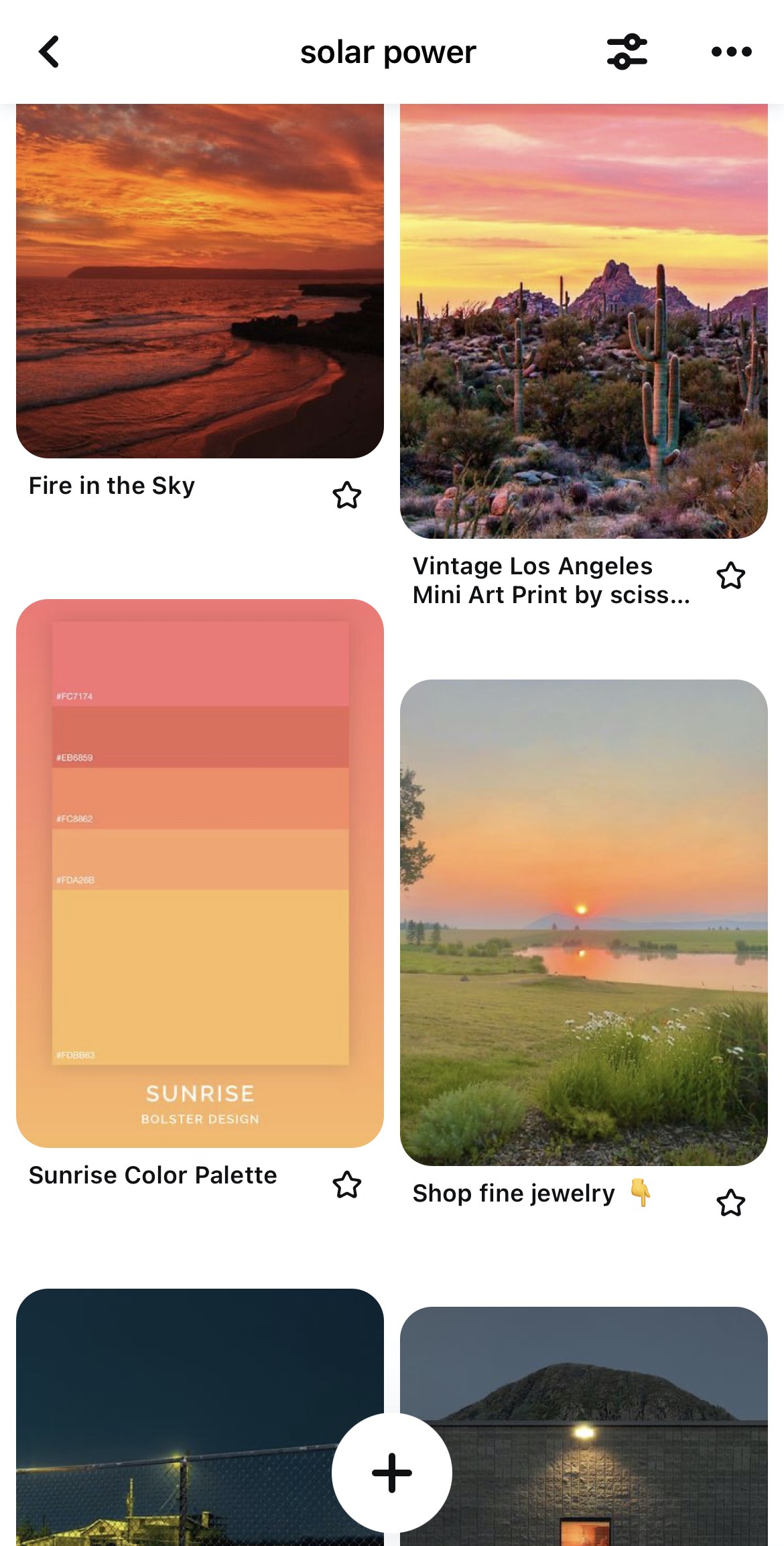Screen dimensions: 784x1546
Task: Favorite the Fire in the Sky pin
Action: pyautogui.click(x=347, y=495)
